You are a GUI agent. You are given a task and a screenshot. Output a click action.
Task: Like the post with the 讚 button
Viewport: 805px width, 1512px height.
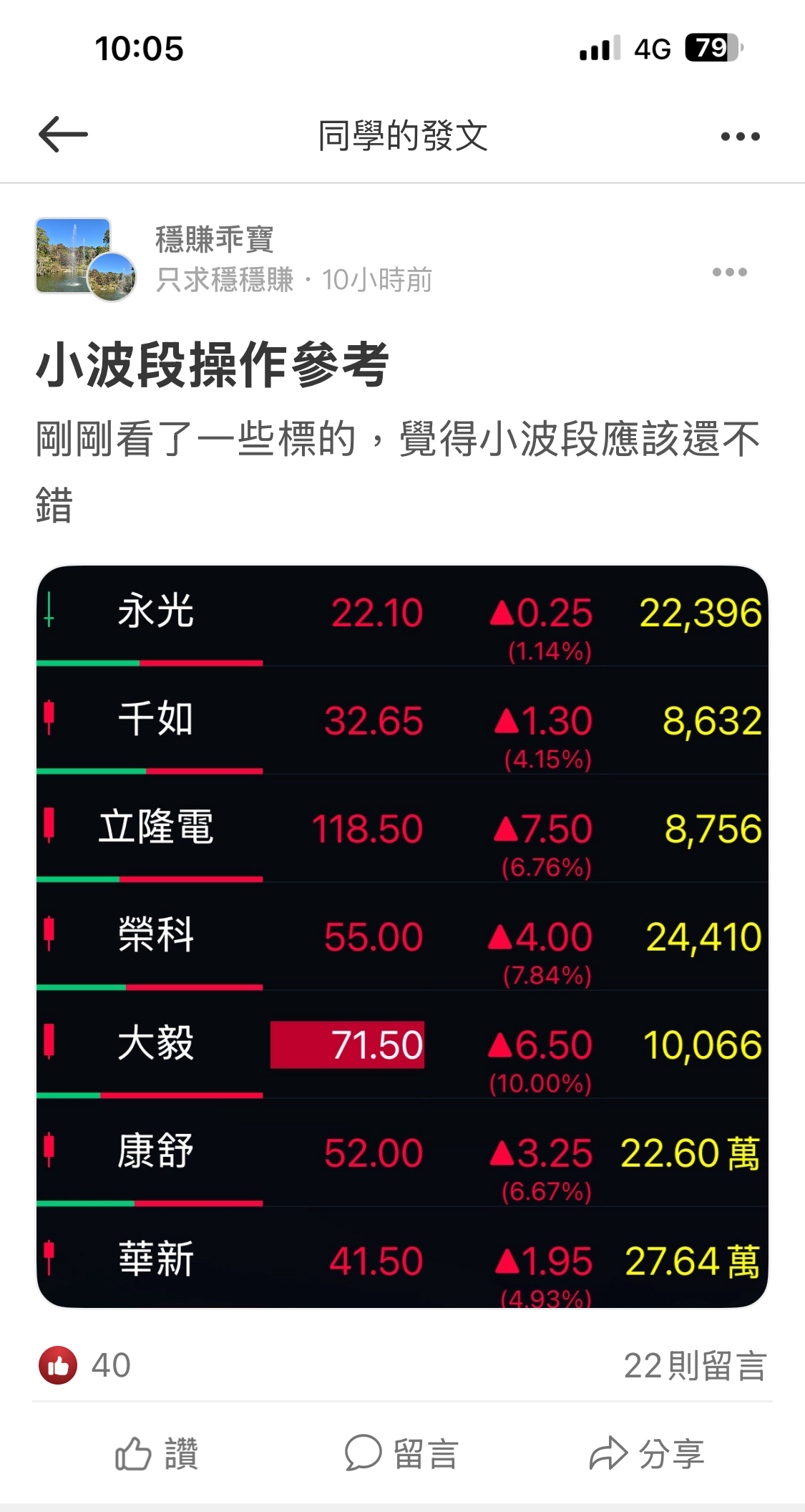(157, 1454)
